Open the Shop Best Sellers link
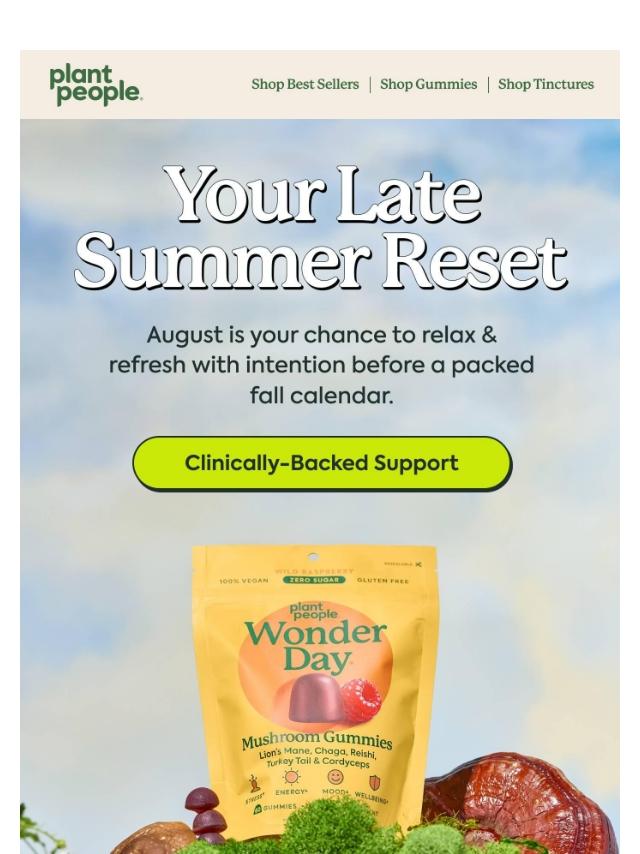This screenshot has width=640, height=854. (x=305, y=84)
